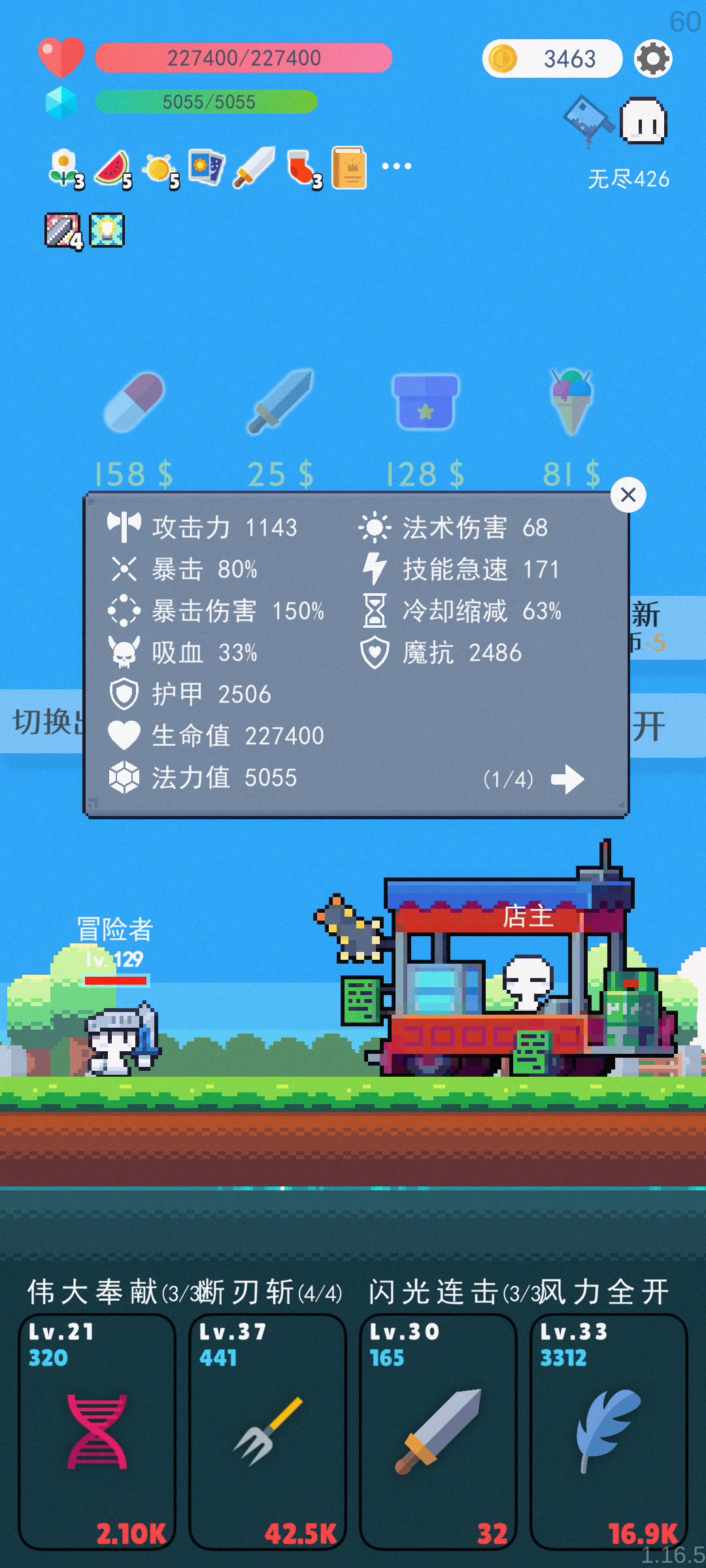Buy the ice cream for 81 $
Screen dimensions: 706x1568
pos(571,428)
